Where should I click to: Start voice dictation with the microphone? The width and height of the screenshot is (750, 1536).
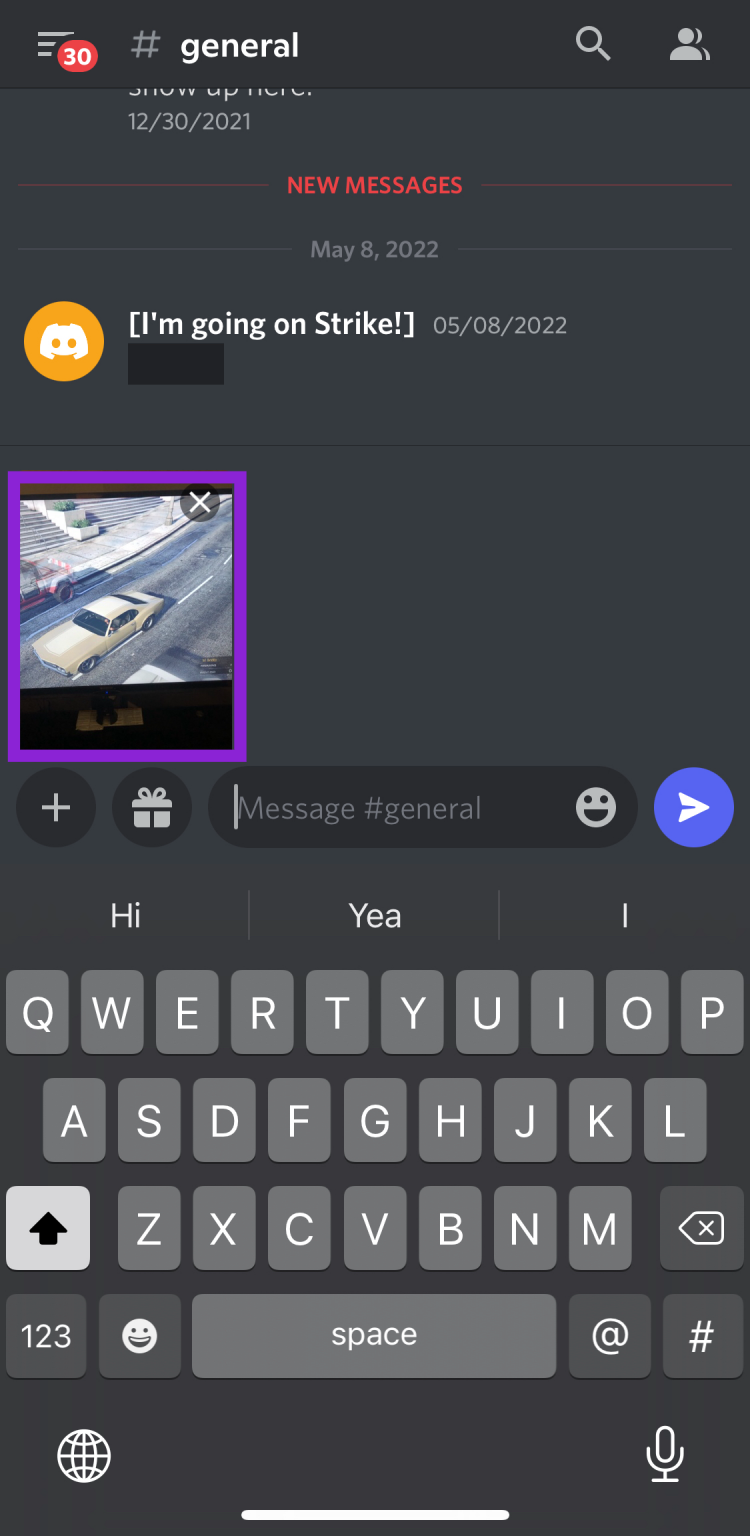[x=665, y=1455]
